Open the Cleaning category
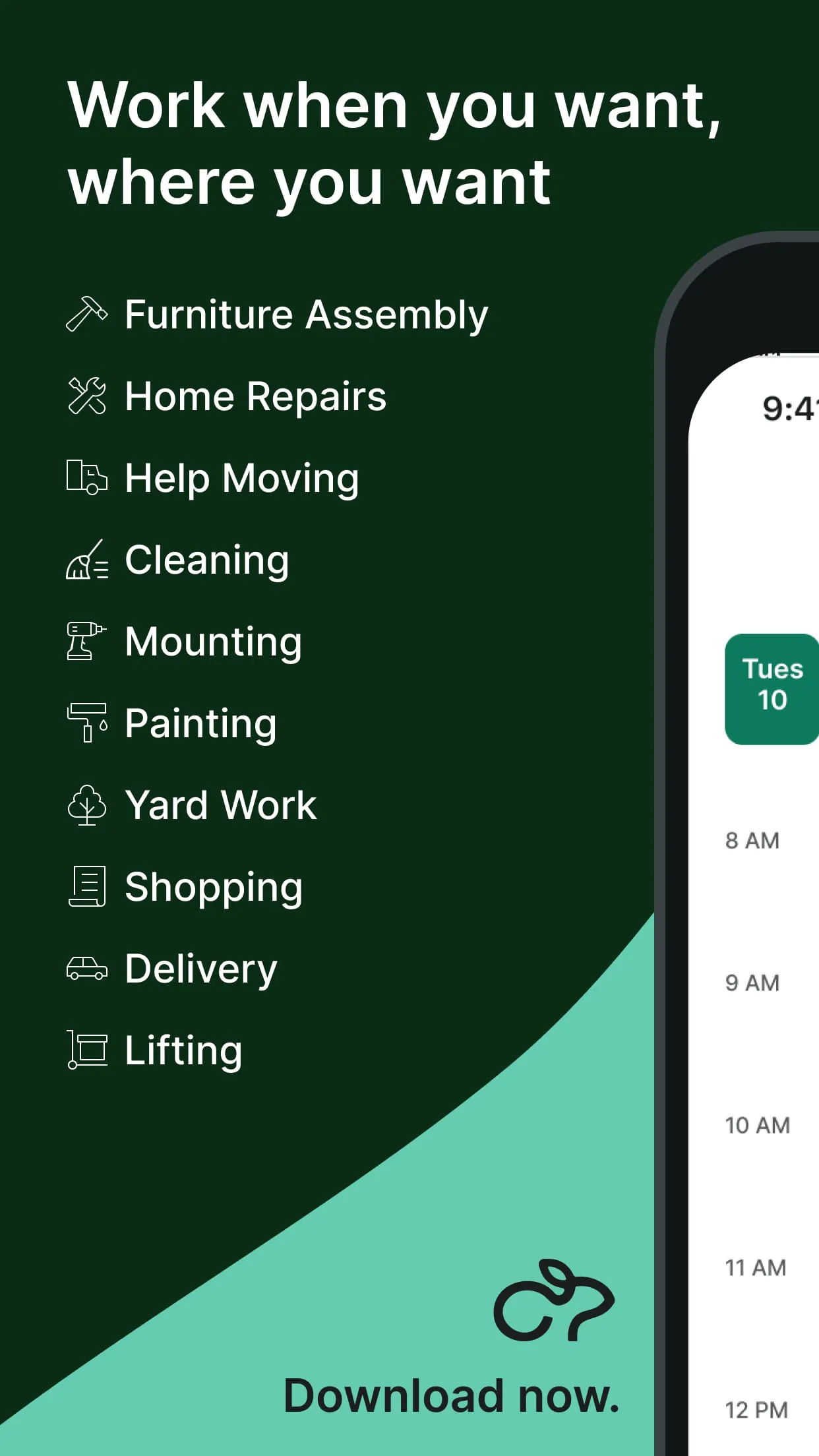819x1456 pixels. pos(206,560)
